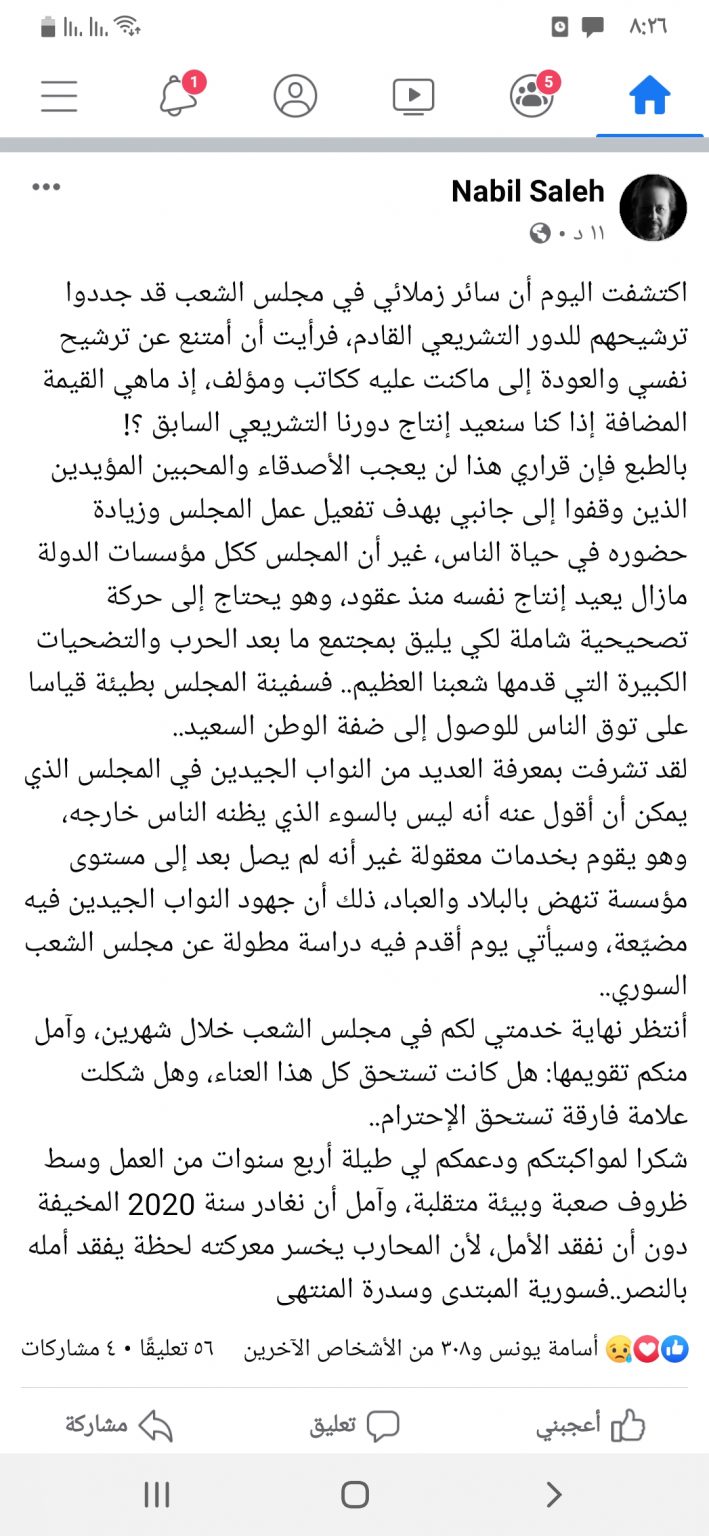View the reactions list on the post
This screenshot has width=709, height=1536.
467,1349
